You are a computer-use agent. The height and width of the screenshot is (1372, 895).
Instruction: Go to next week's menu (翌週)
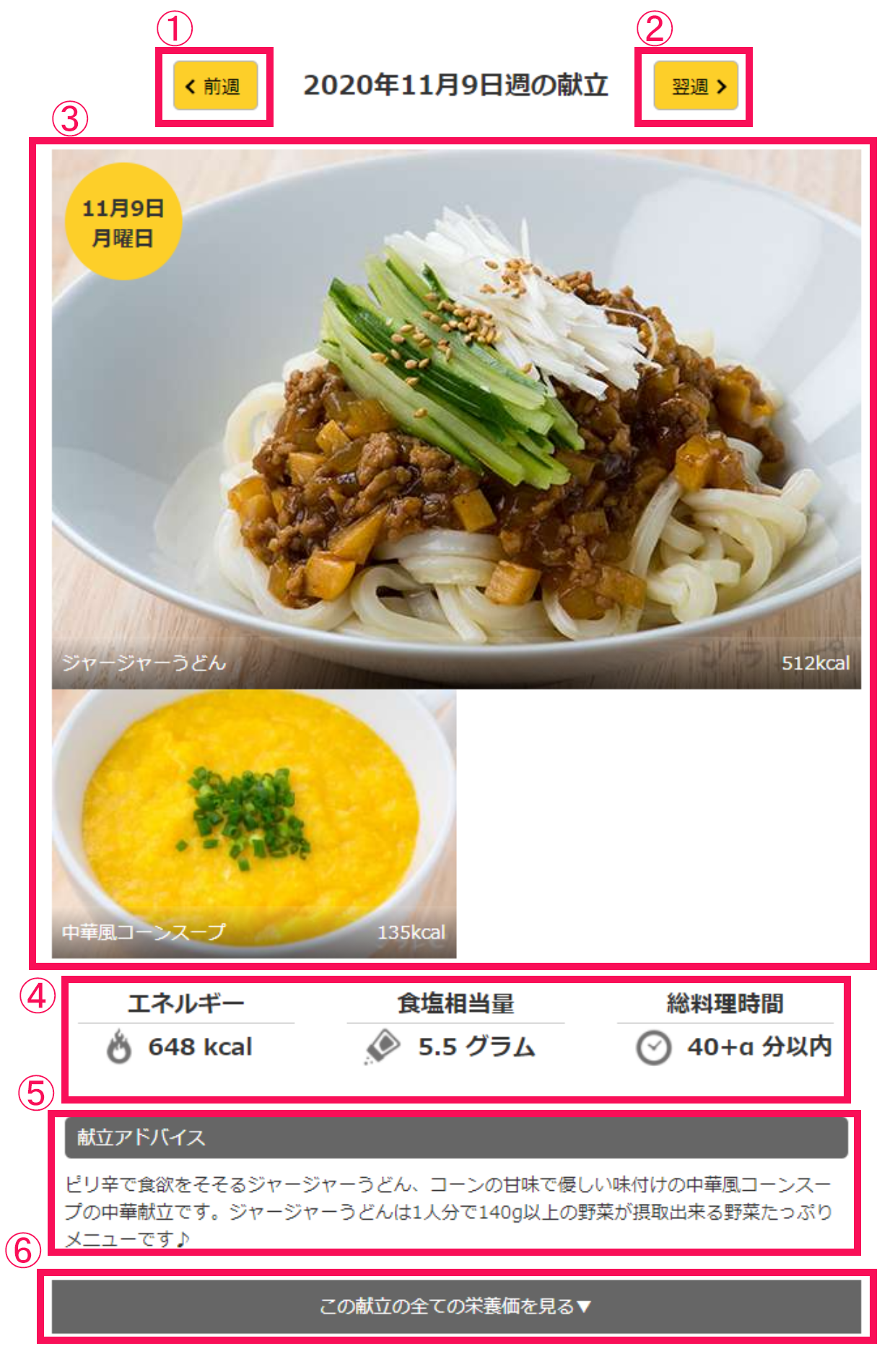(695, 86)
